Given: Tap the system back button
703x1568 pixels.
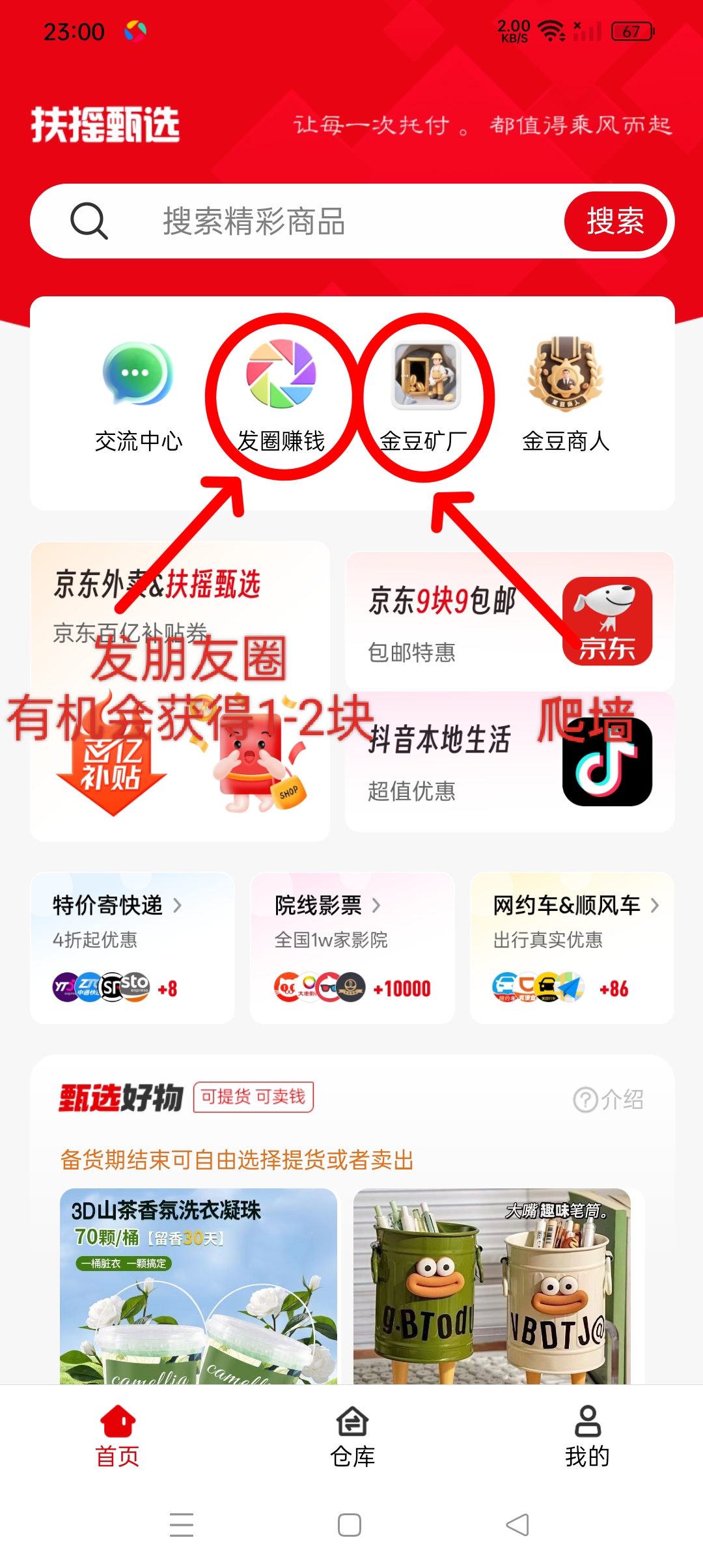Looking at the screenshot, I should click(x=517, y=1525).
